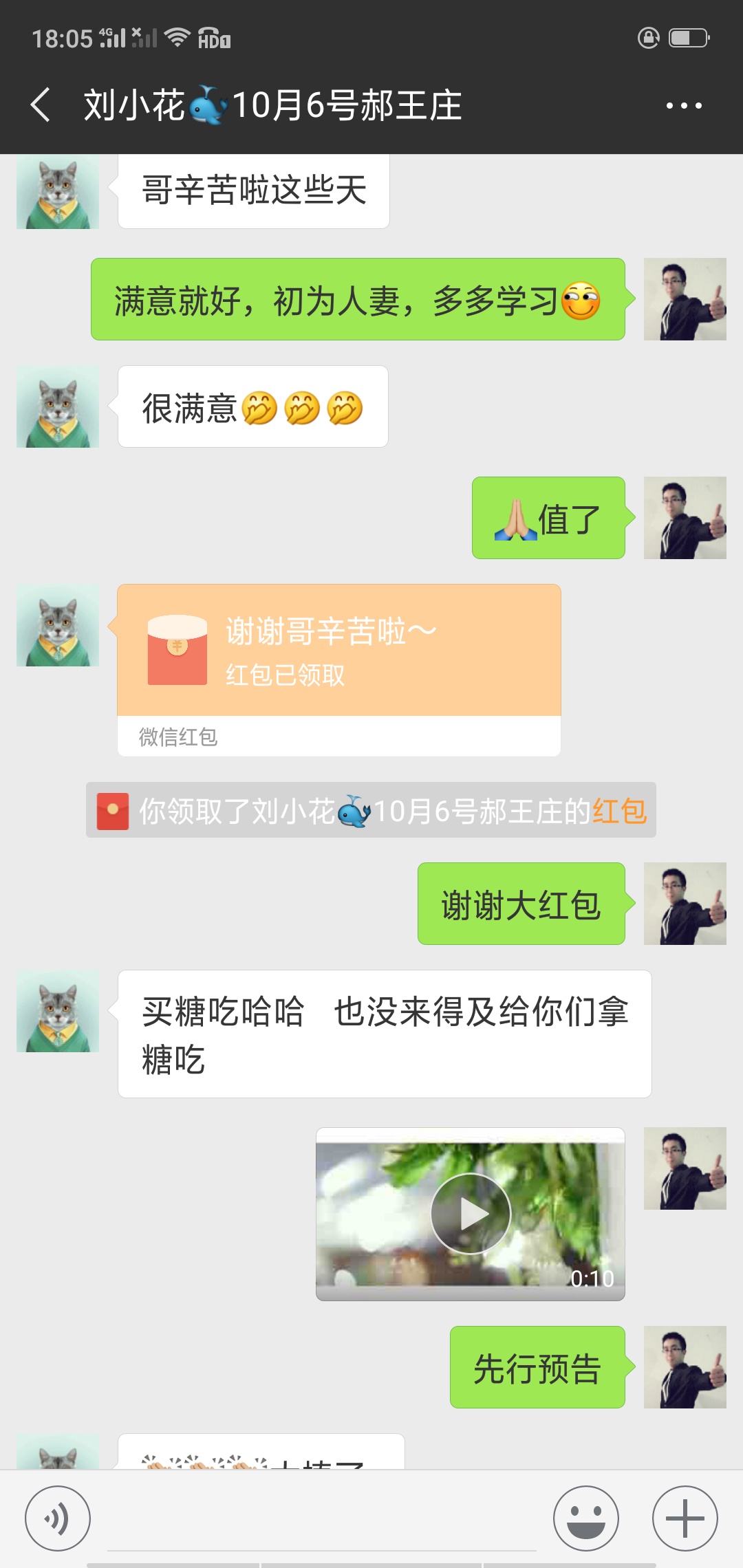Tap the message text input field
The image size is (743, 1568).
pyautogui.click(x=322, y=1523)
